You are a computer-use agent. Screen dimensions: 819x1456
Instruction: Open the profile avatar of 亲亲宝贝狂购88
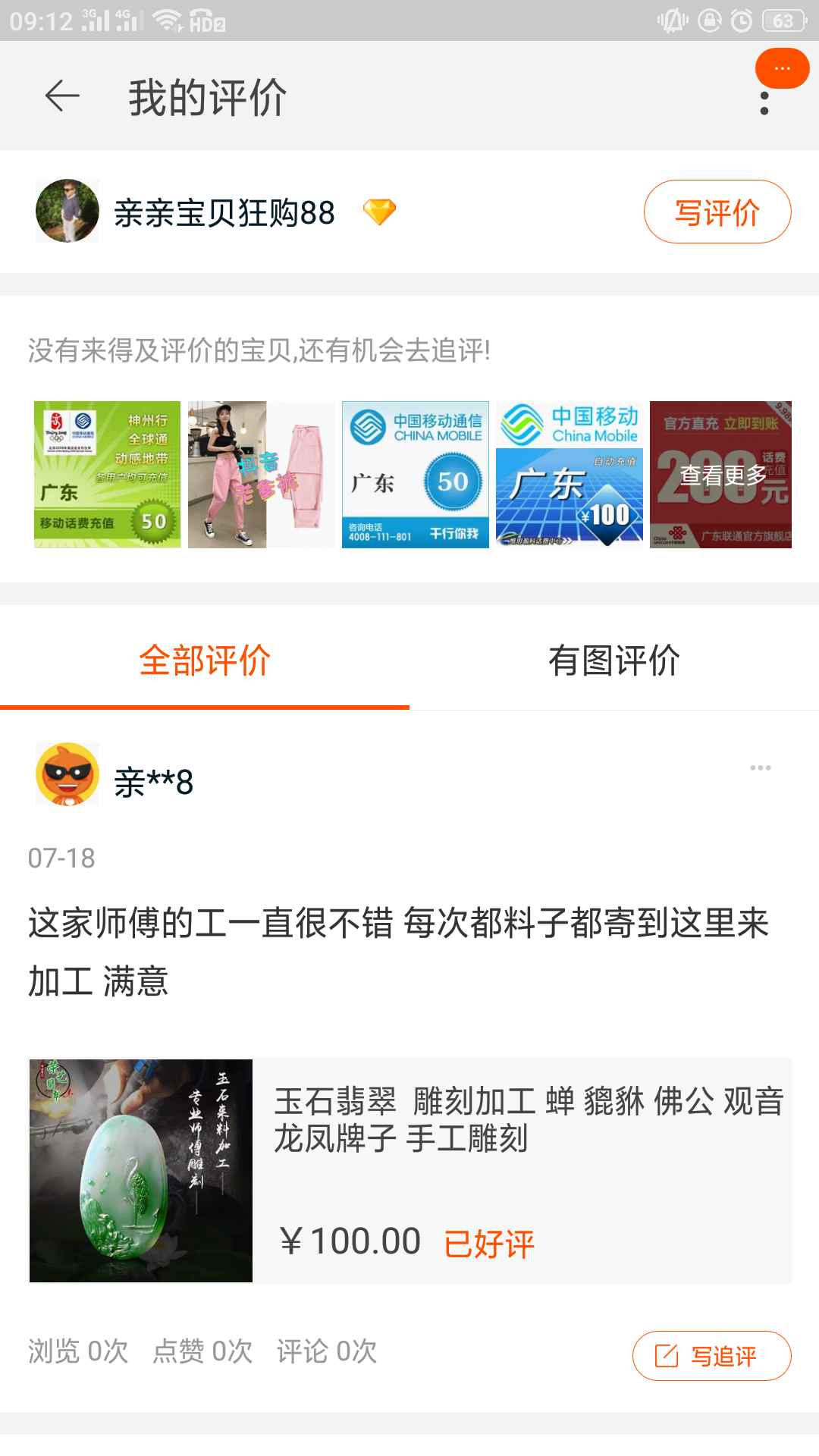tap(67, 211)
